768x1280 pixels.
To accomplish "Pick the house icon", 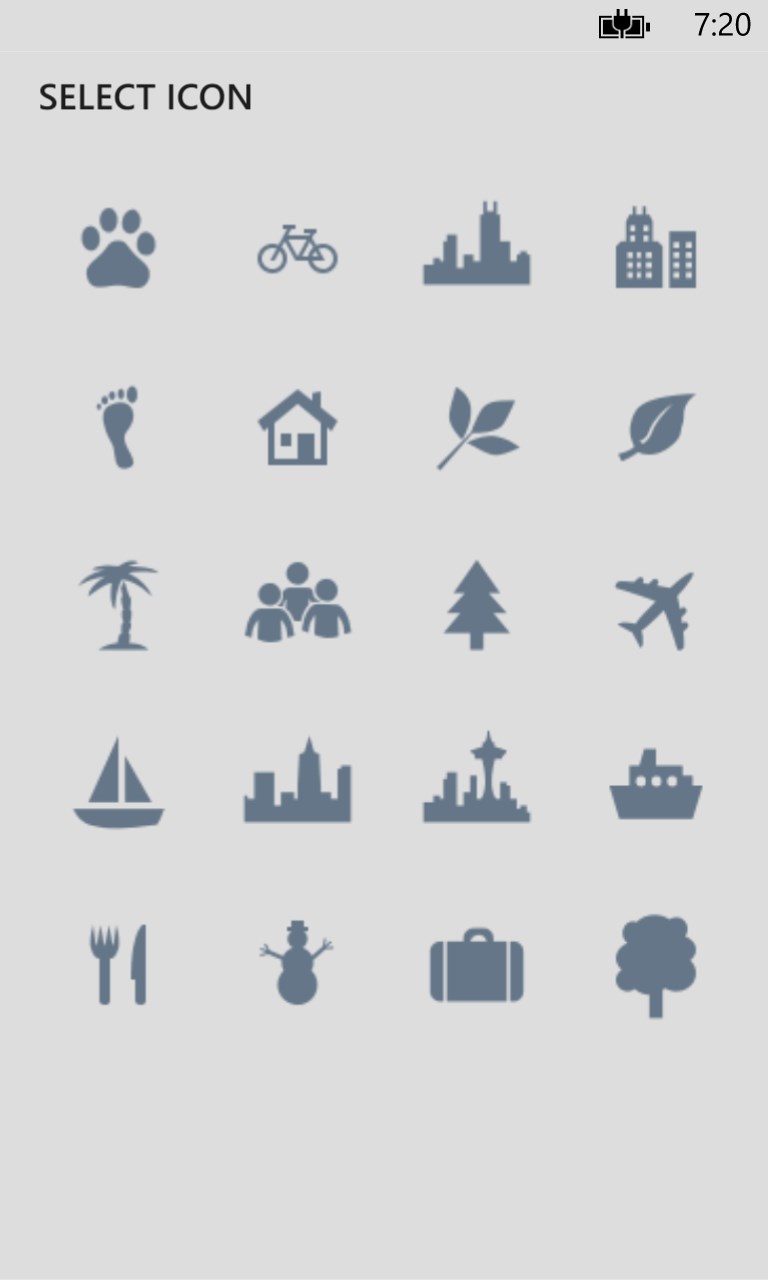I will click(297, 428).
